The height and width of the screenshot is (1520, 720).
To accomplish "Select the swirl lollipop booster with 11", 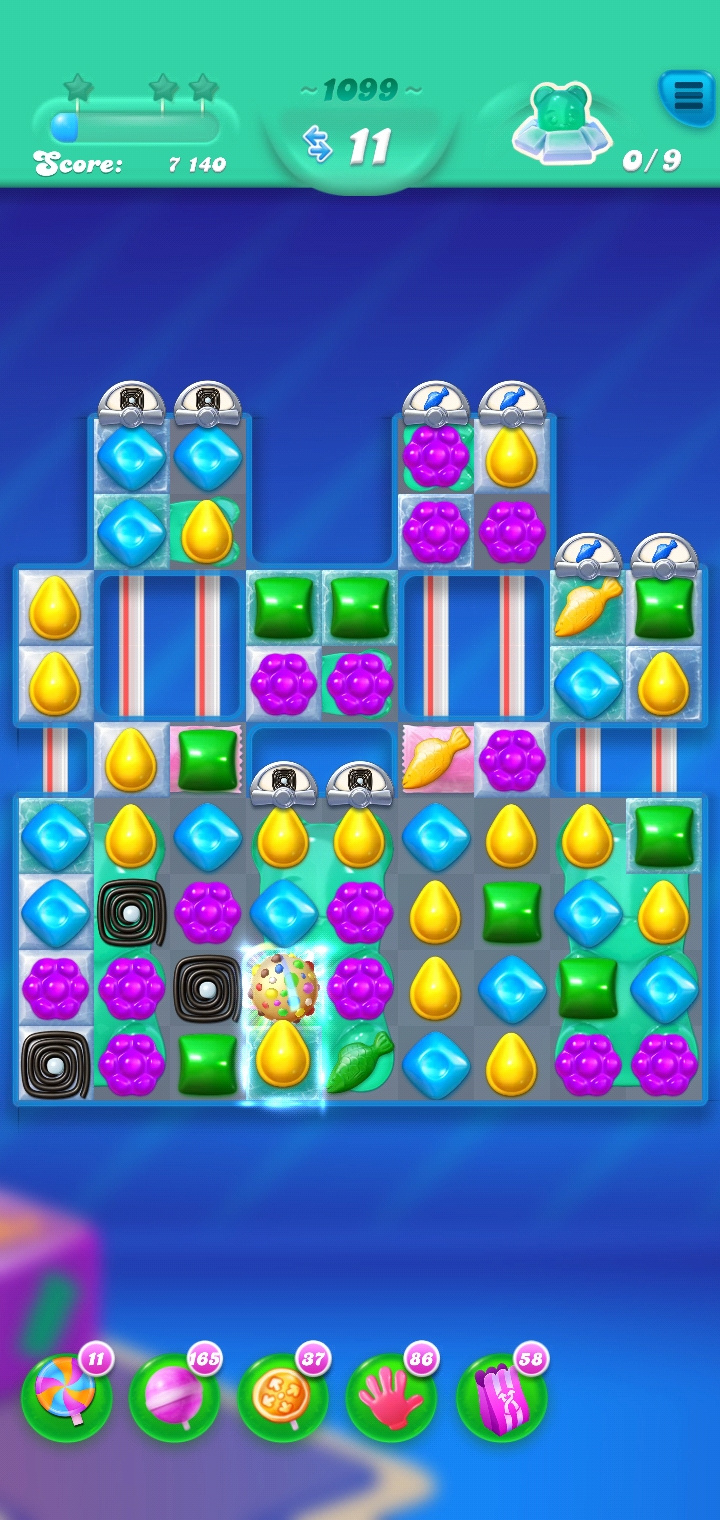I will click(67, 1396).
